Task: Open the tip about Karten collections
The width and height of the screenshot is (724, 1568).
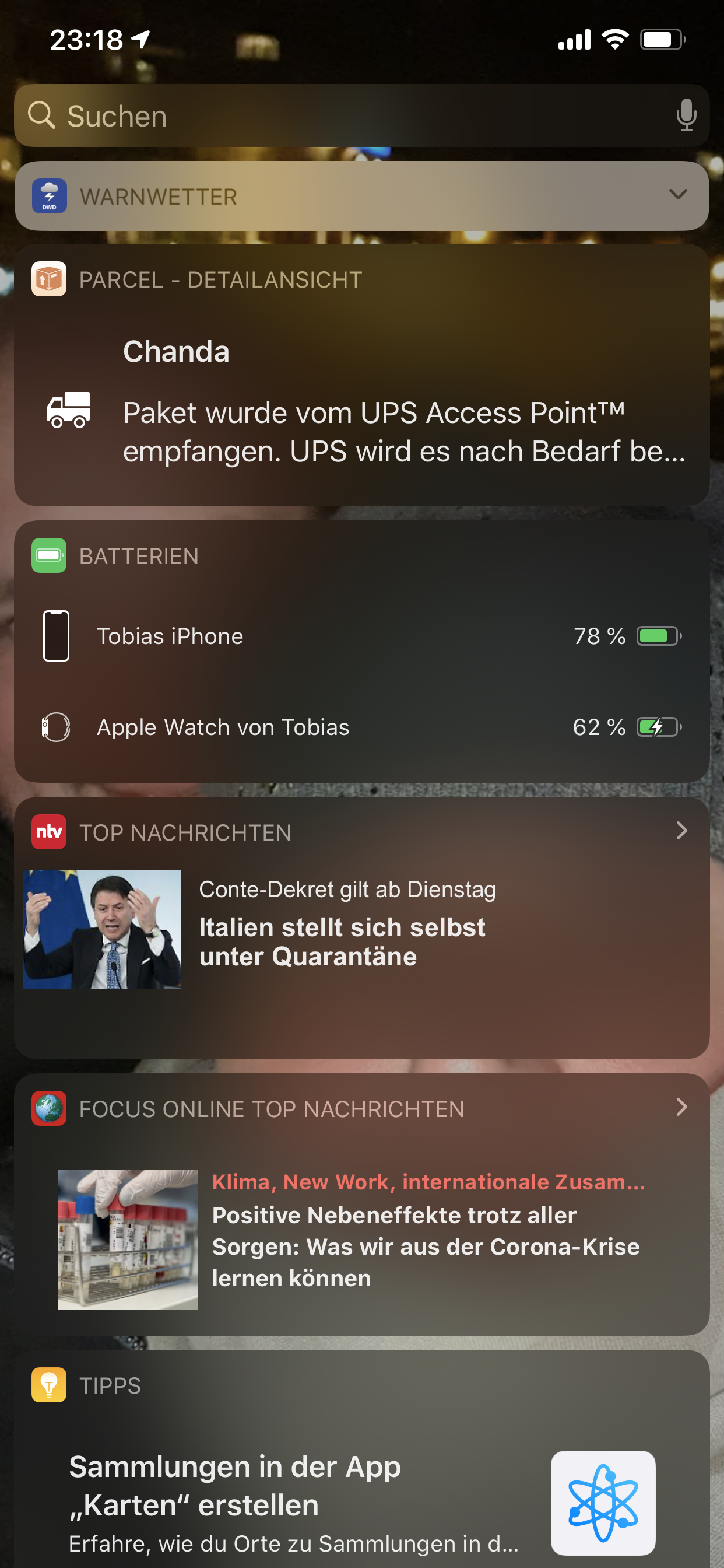Action: pos(292,1497)
